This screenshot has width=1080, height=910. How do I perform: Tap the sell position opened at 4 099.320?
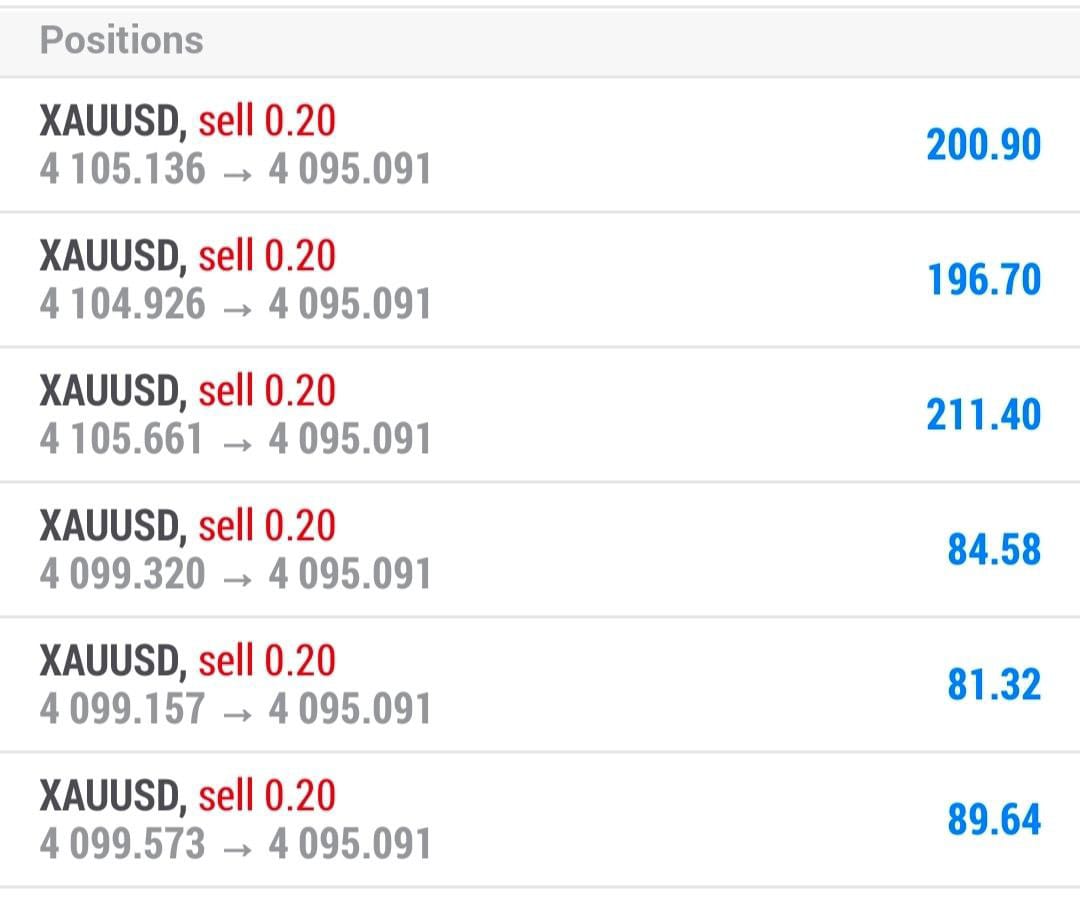[x=540, y=550]
